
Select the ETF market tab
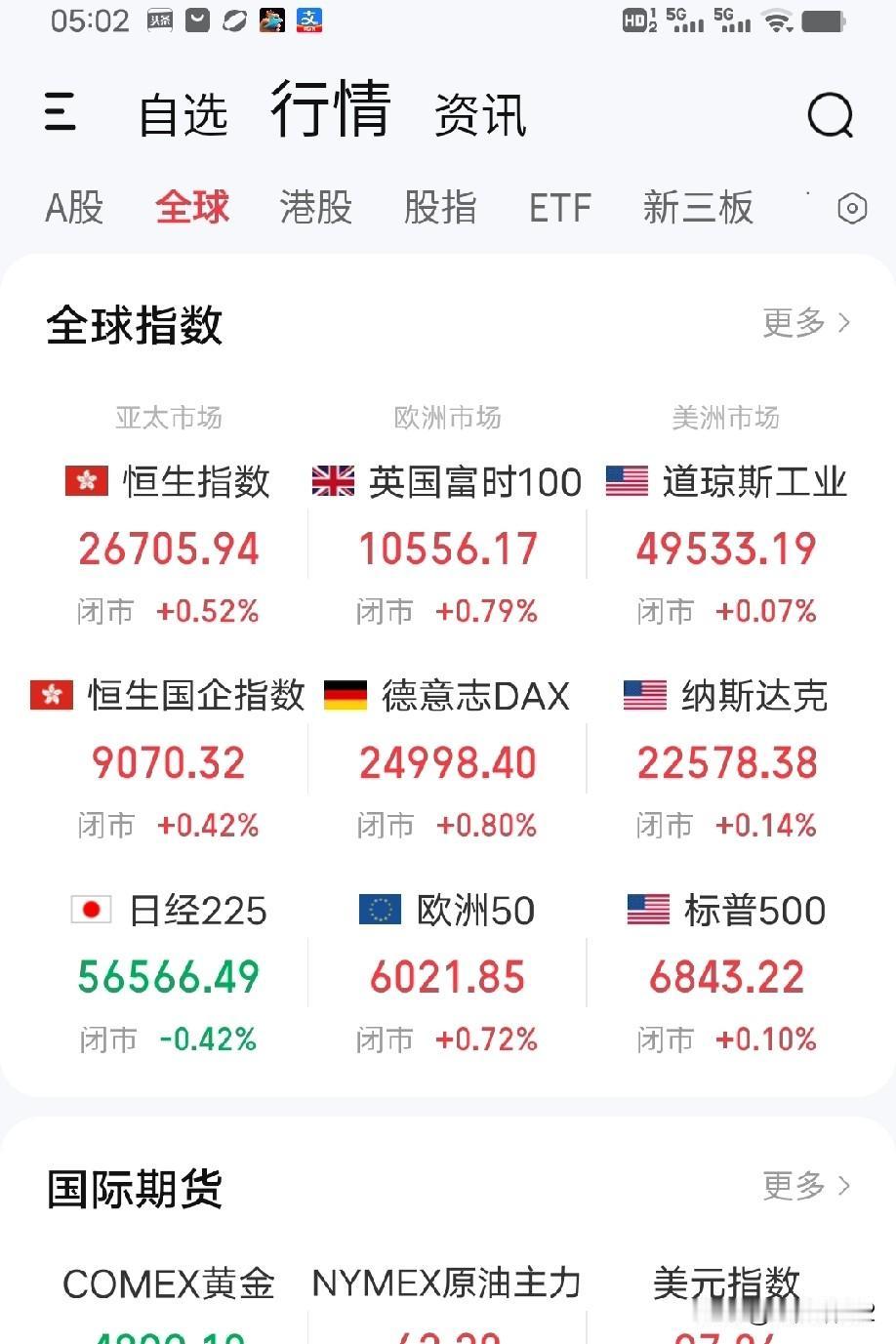click(560, 208)
